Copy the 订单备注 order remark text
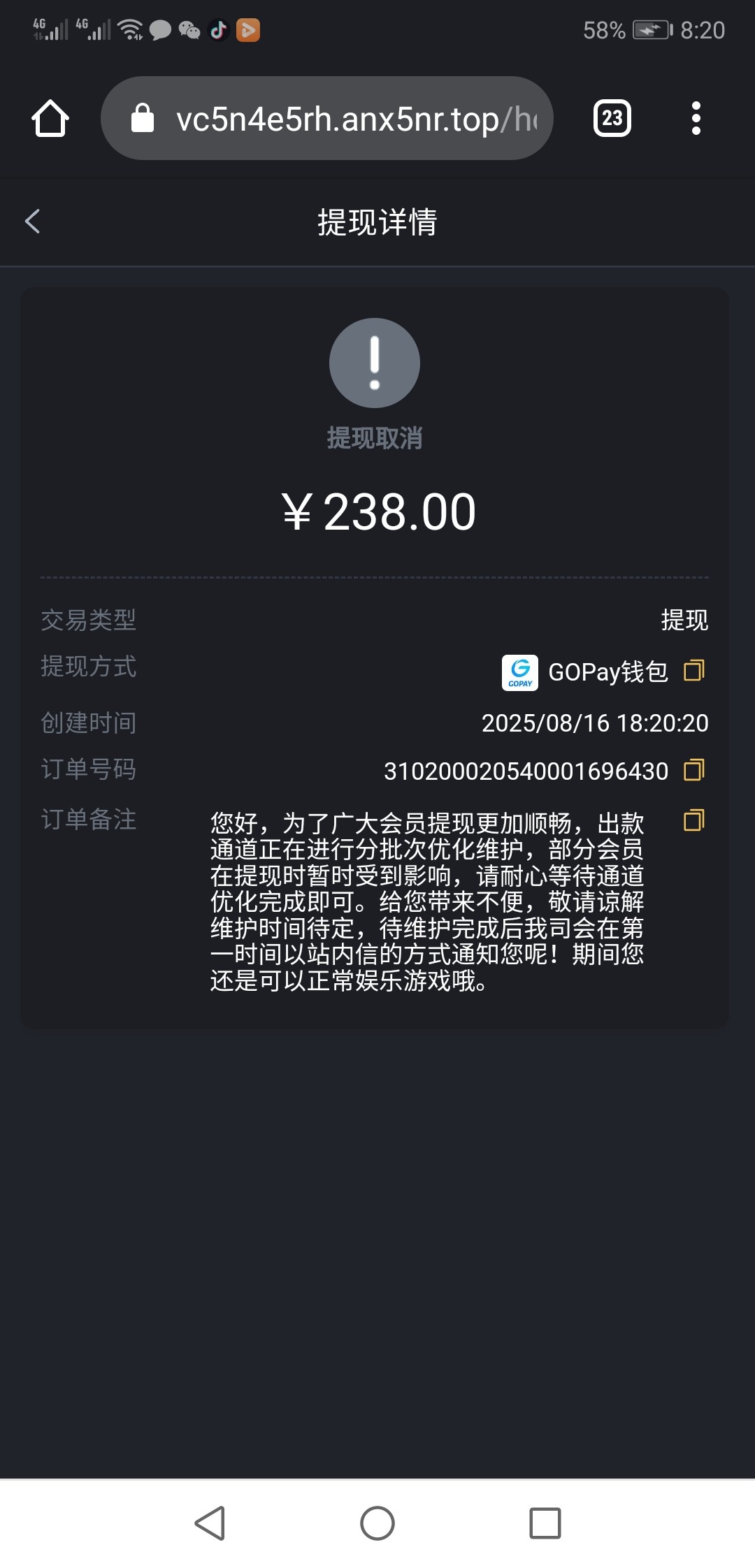The height and width of the screenshot is (1568, 755). 693,820
